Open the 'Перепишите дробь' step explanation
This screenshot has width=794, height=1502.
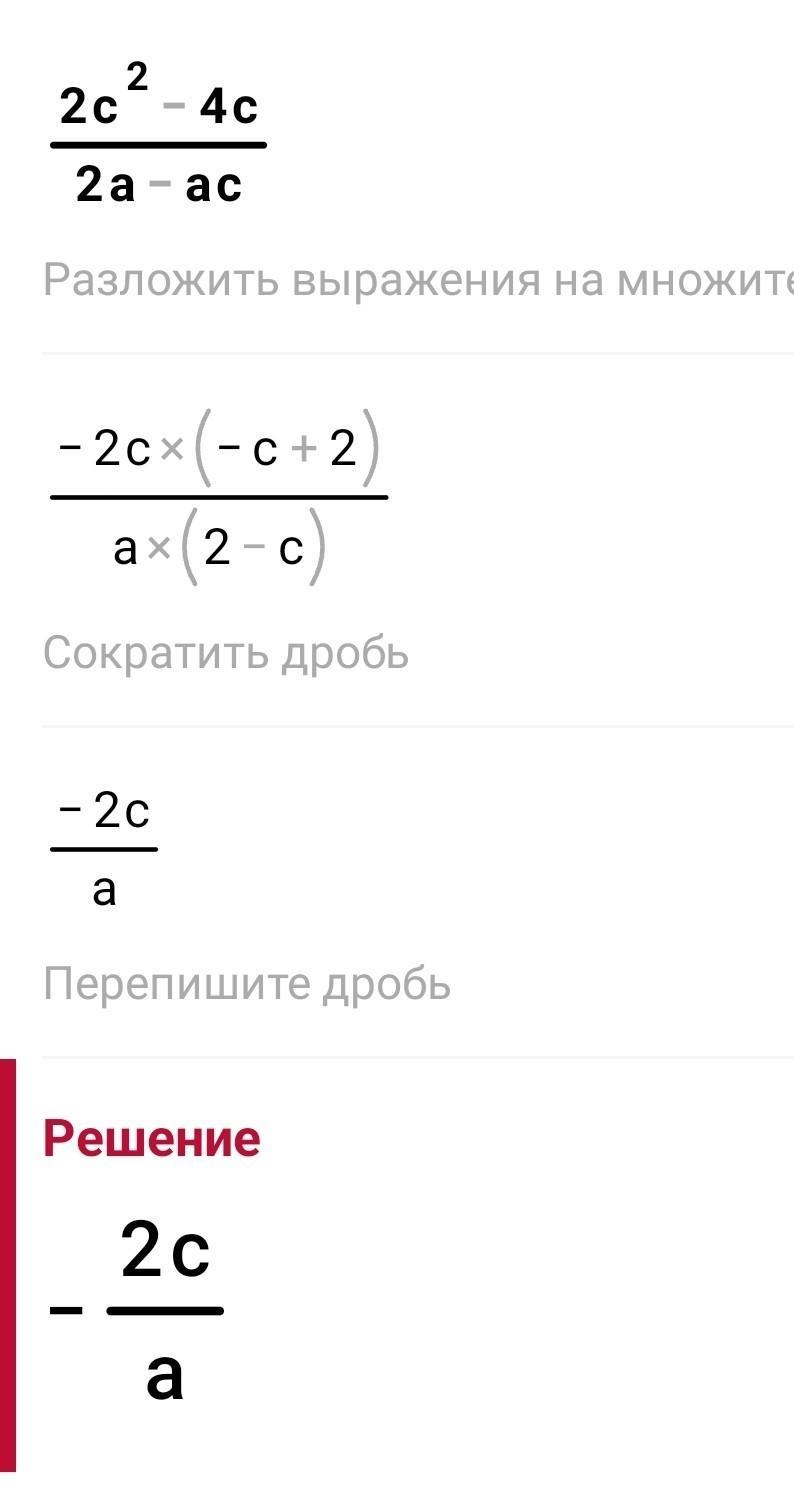click(247, 984)
